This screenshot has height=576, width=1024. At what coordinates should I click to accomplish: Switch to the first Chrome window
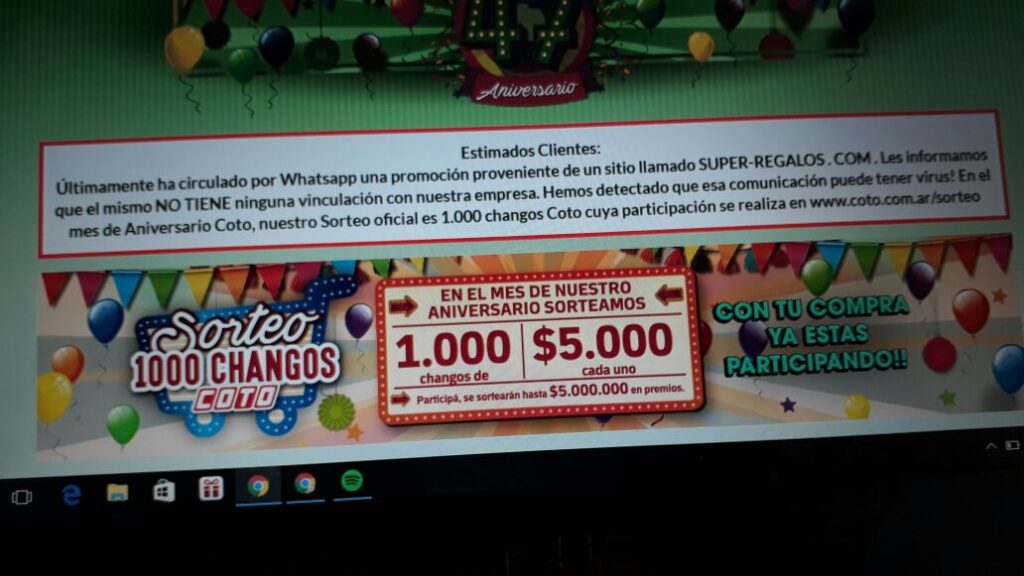pyautogui.click(x=258, y=486)
